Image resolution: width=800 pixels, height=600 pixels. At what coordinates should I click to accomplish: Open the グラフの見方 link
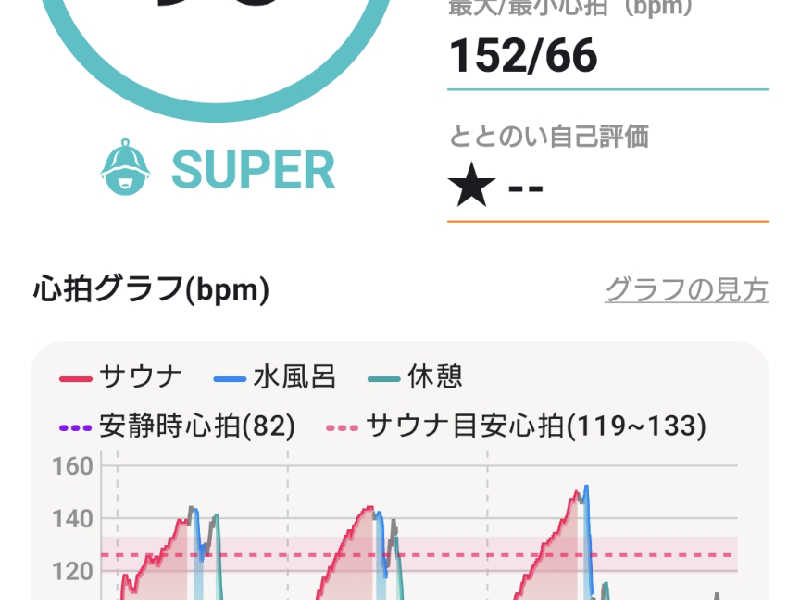click(x=686, y=291)
